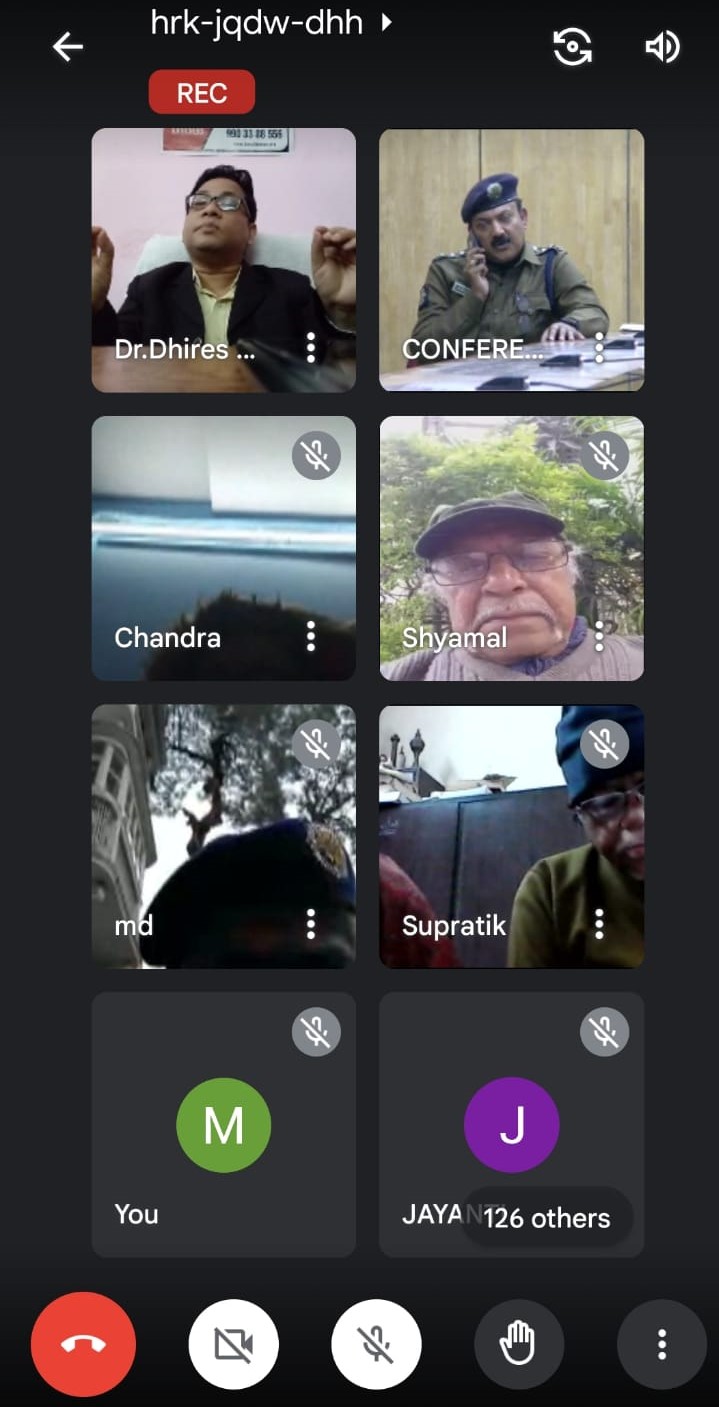Open the options menu on CONFERE... tile

click(599, 348)
